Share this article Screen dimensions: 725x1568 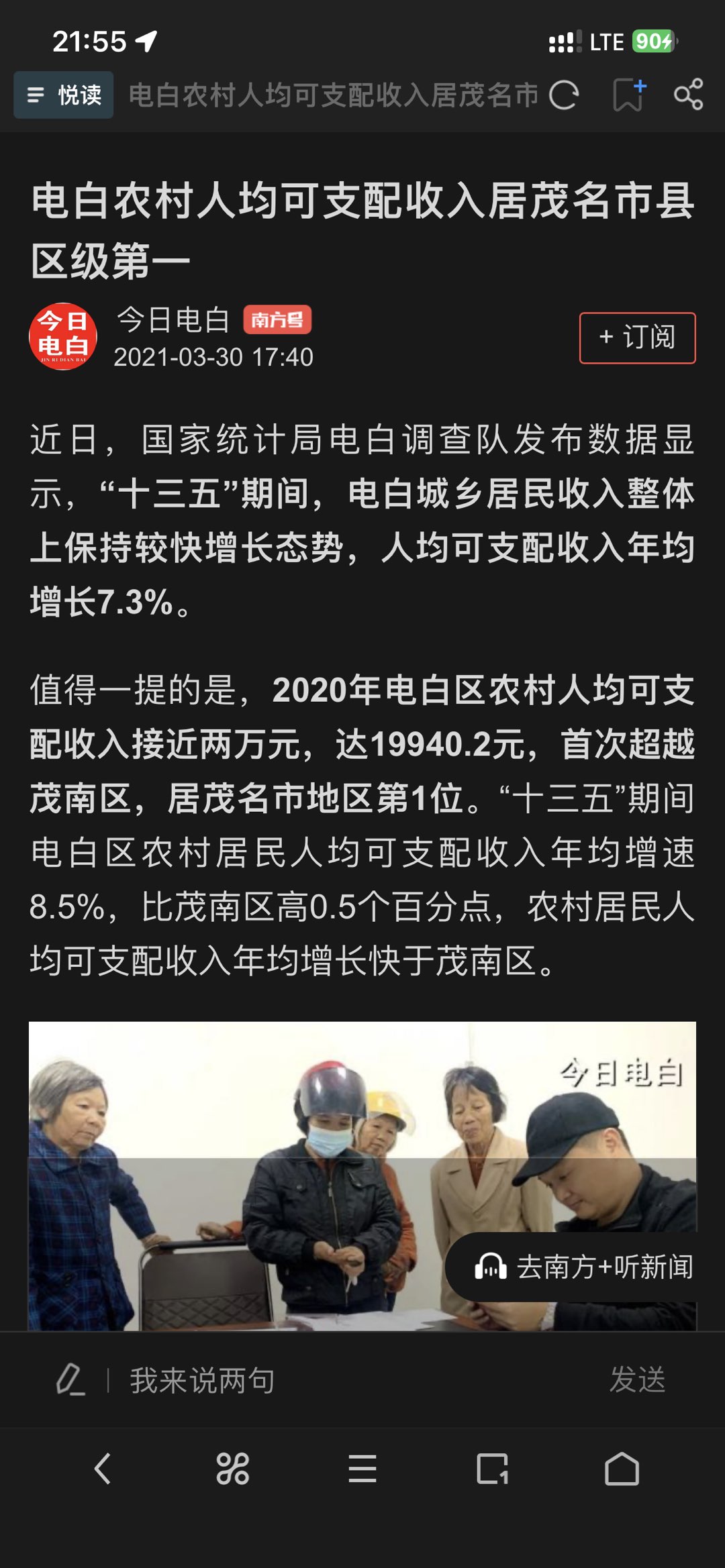688,95
